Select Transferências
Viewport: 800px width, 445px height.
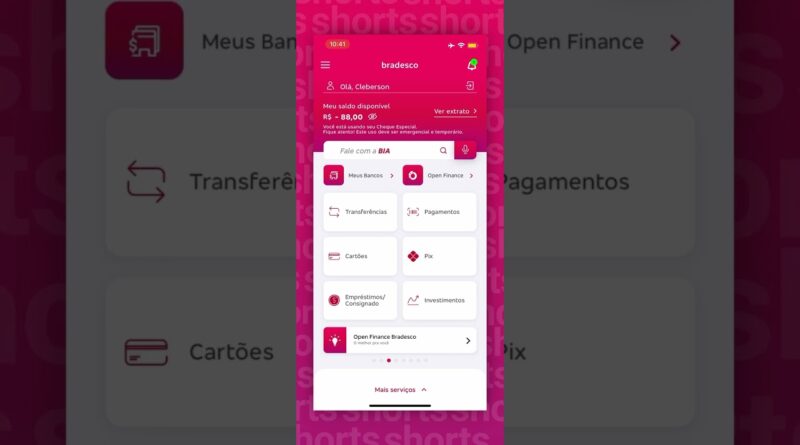point(359,212)
